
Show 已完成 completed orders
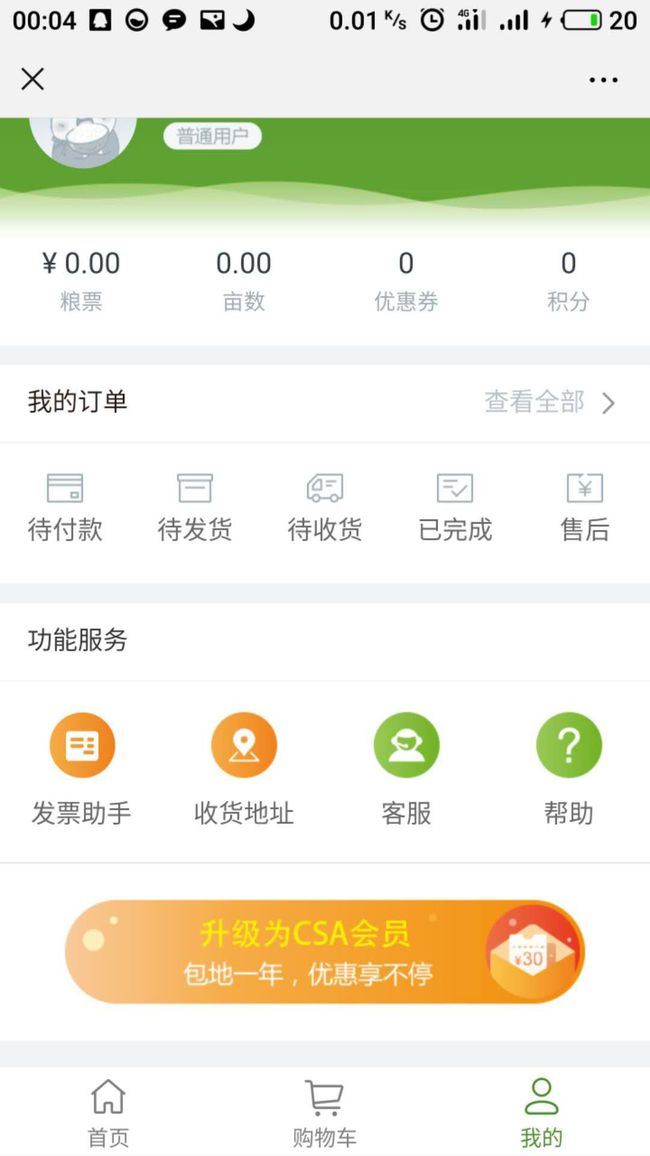coord(455,507)
